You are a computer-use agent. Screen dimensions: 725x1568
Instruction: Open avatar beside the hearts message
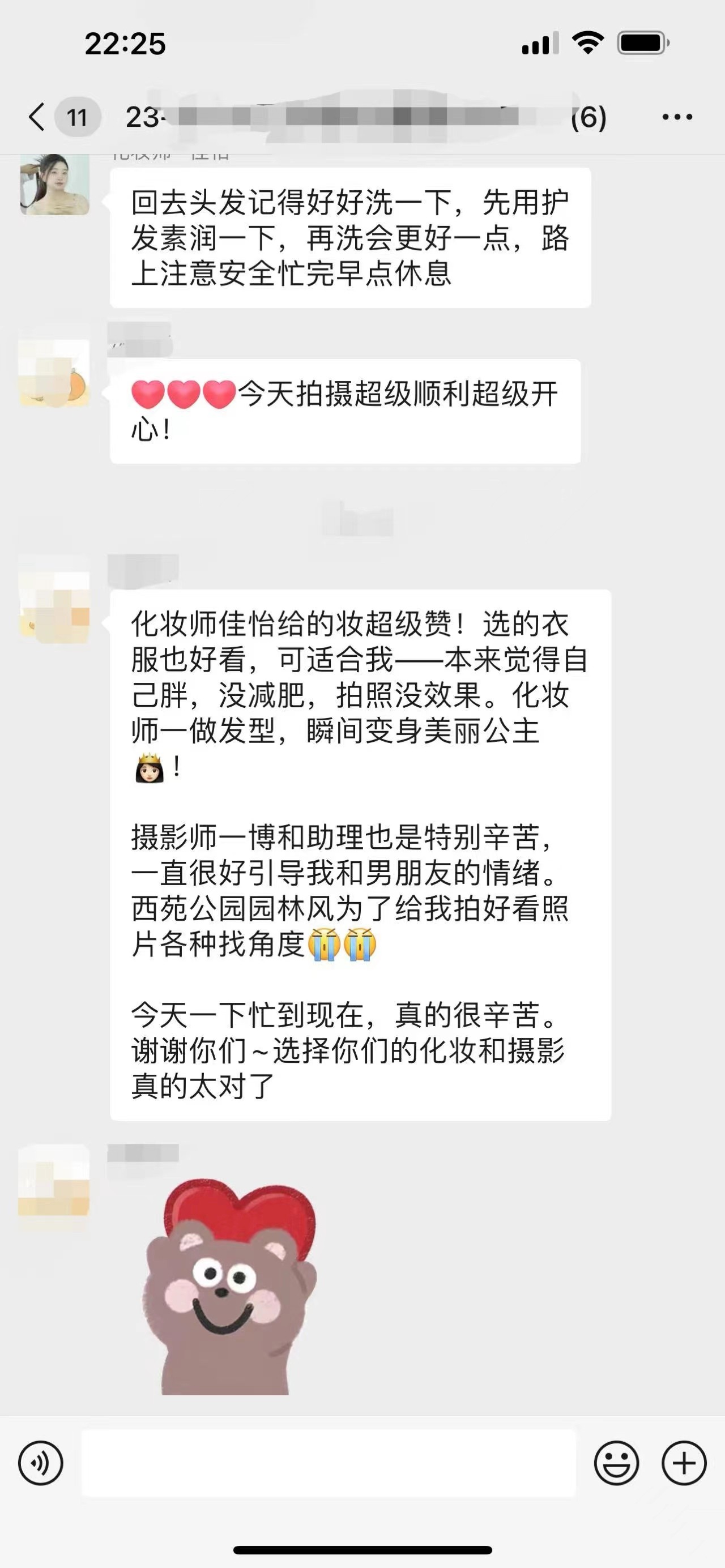tap(55, 373)
